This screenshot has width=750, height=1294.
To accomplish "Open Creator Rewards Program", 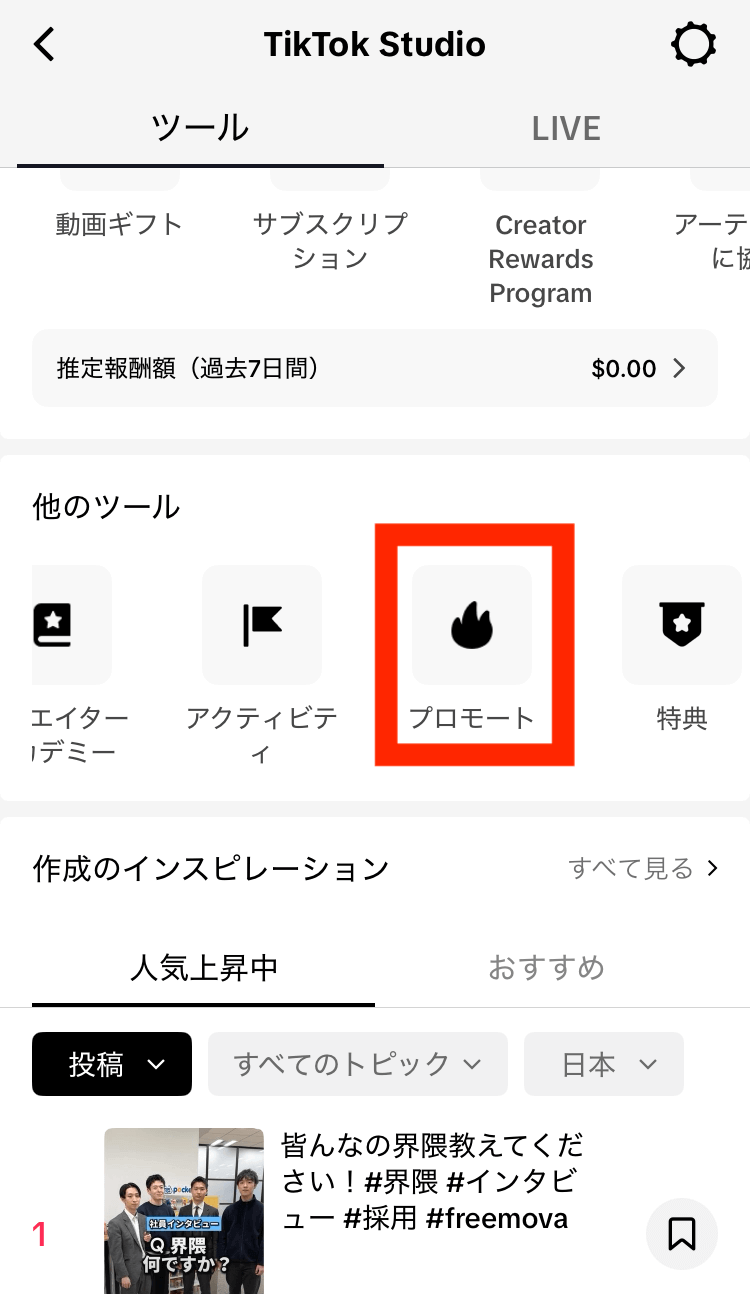I will [540, 258].
